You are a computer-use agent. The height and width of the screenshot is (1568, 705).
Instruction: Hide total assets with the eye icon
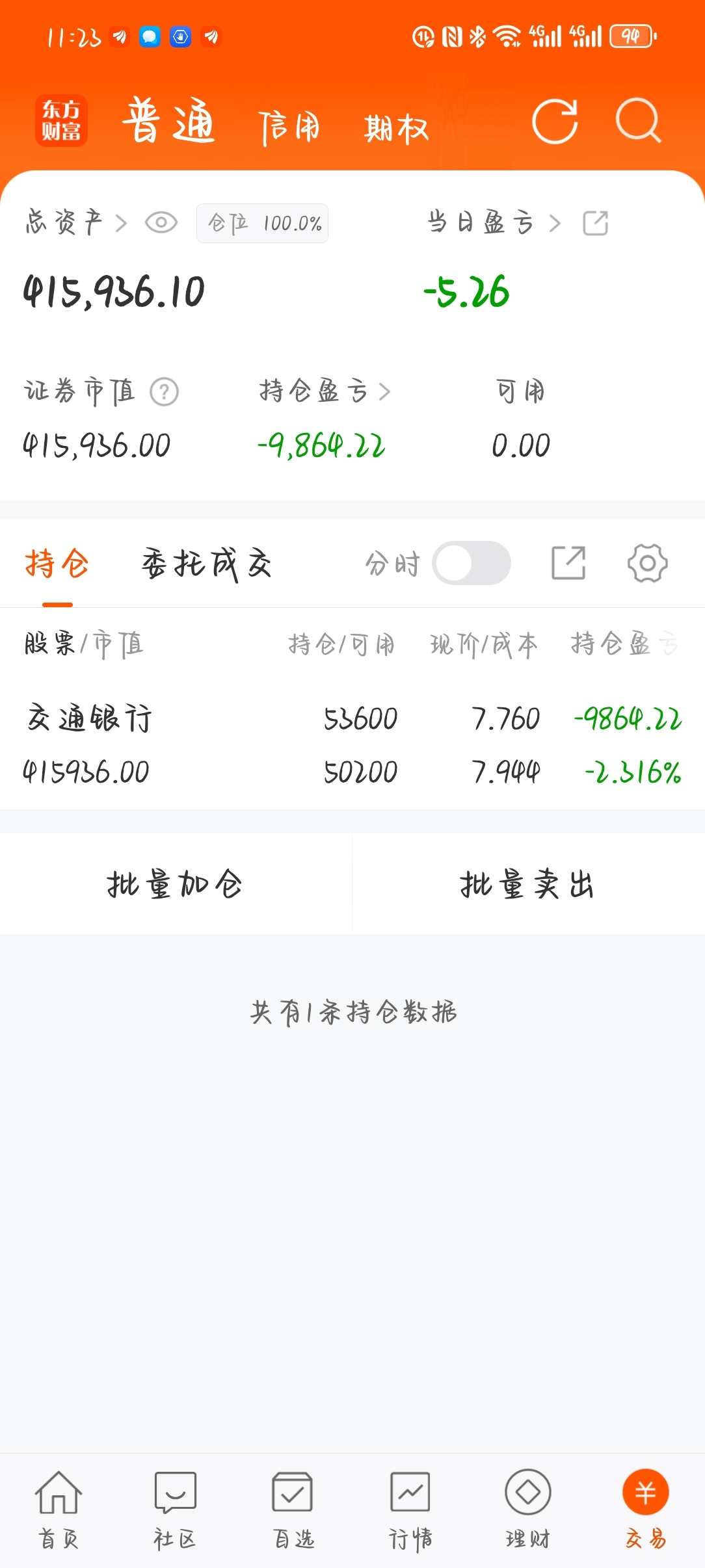point(161,223)
